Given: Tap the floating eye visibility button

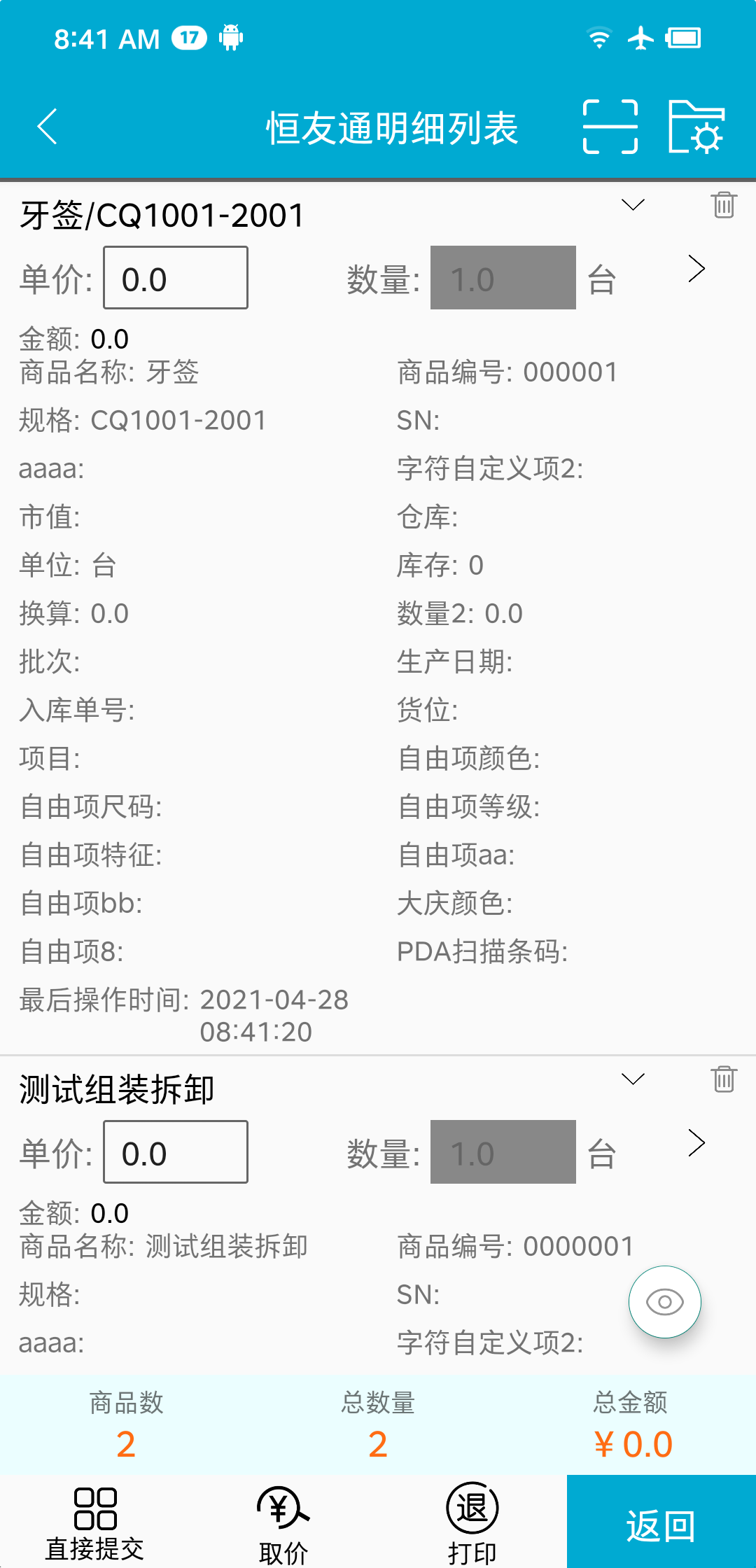Looking at the screenshot, I should pyautogui.click(x=664, y=1302).
